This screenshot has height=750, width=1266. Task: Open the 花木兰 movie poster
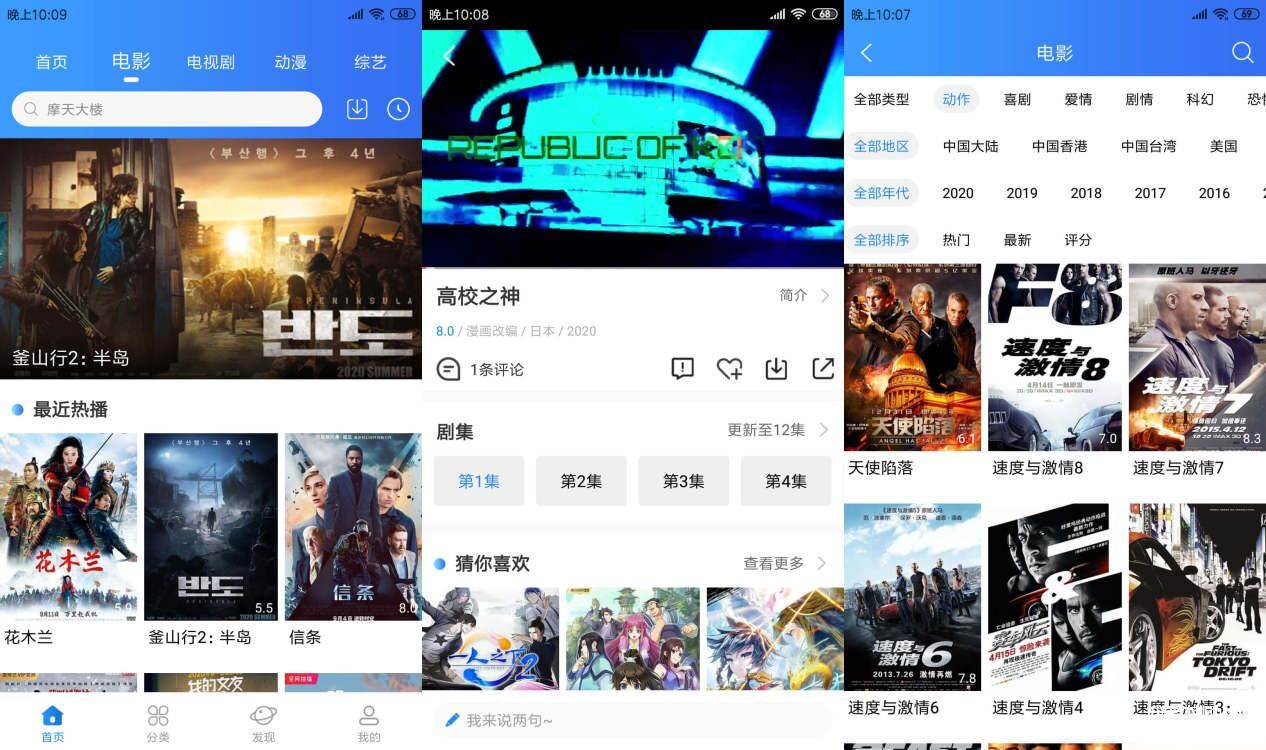click(x=68, y=526)
